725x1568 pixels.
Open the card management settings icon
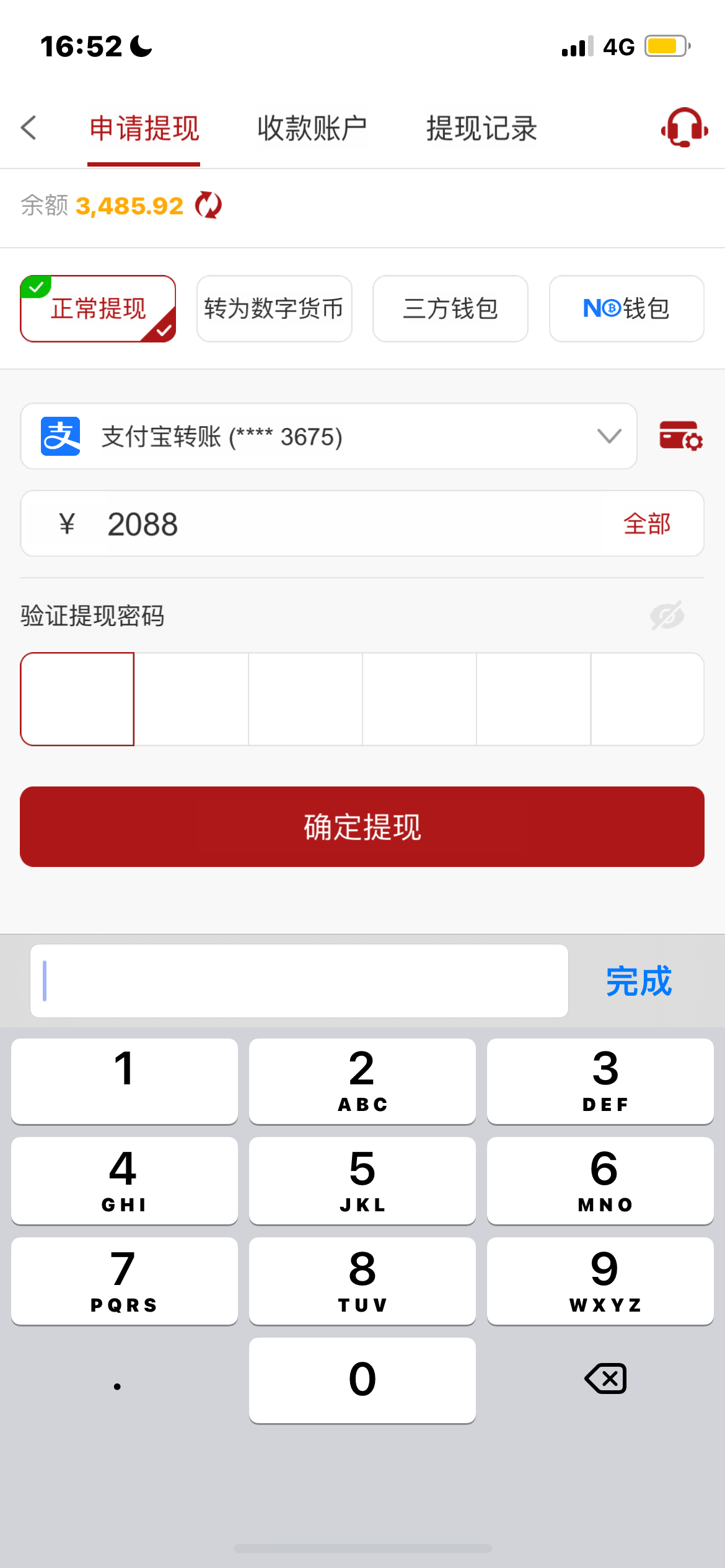pyautogui.click(x=681, y=436)
